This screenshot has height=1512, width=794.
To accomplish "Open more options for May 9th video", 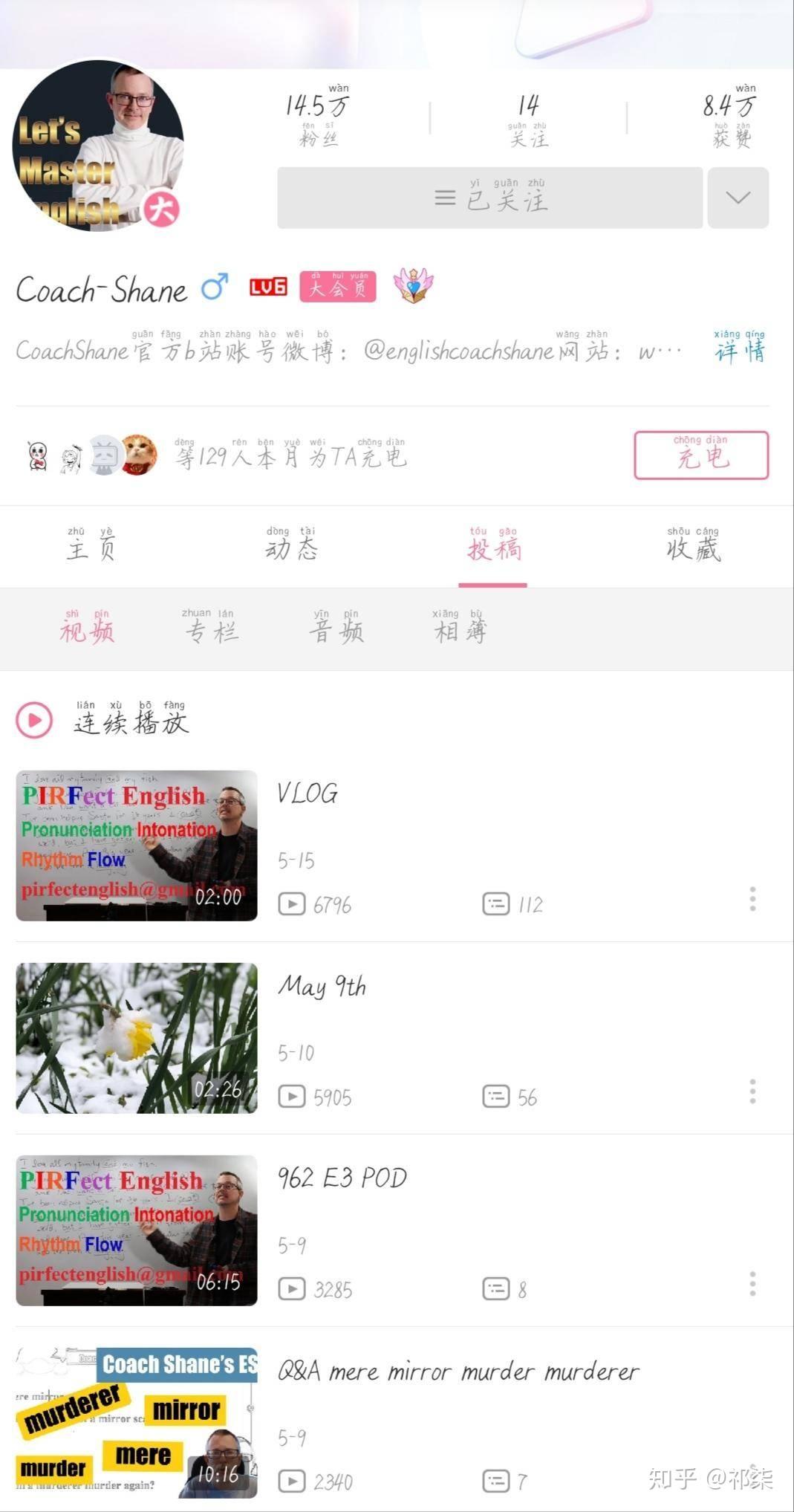I will pyautogui.click(x=752, y=1091).
